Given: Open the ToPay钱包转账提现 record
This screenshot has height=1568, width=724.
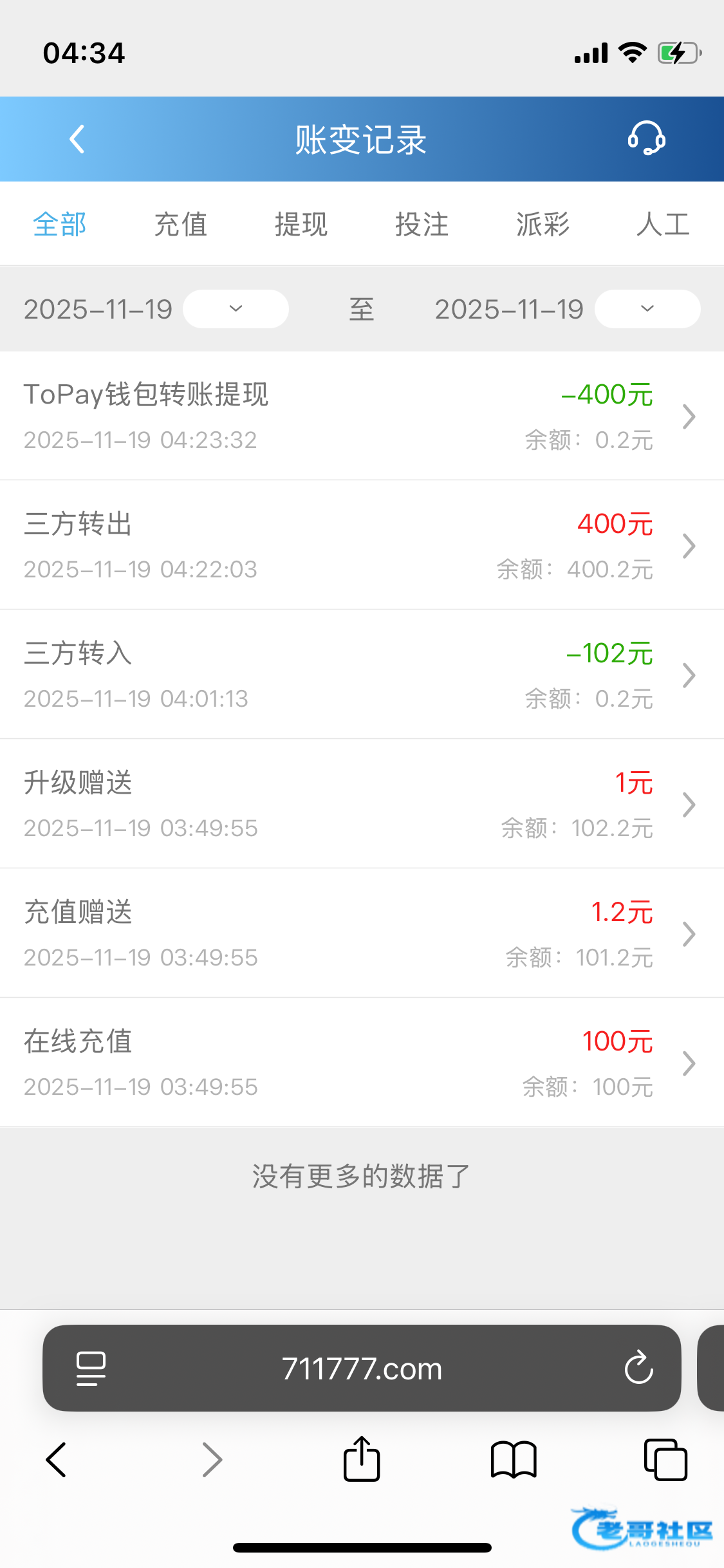Looking at the screenshot, I should coord(362,416).
